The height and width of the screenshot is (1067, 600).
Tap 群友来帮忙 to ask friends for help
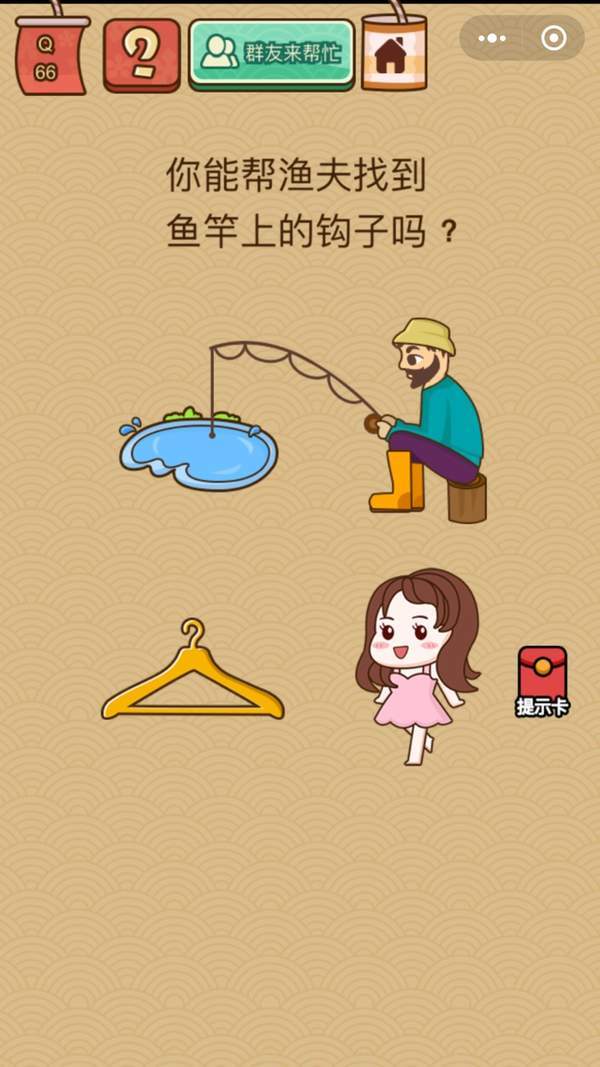(x=272, y=53)
